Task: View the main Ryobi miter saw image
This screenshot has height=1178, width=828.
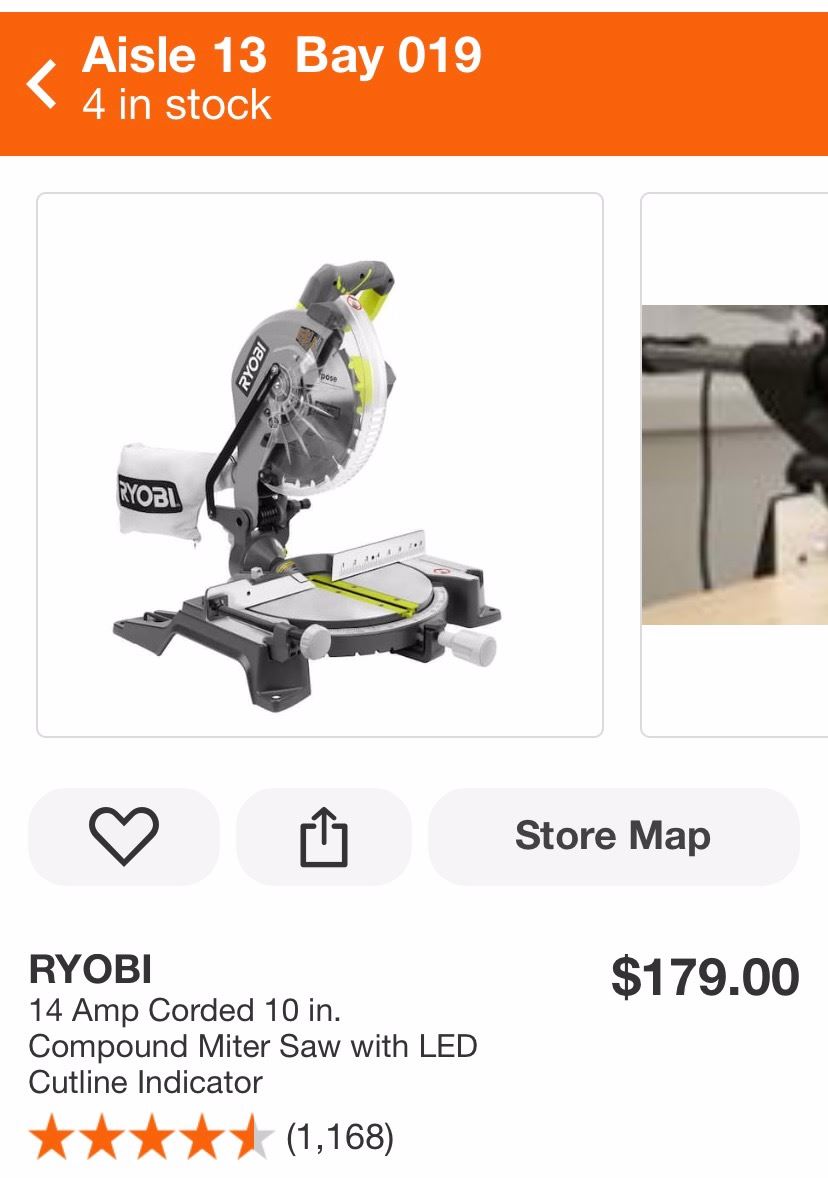Action: coord(320,465)
